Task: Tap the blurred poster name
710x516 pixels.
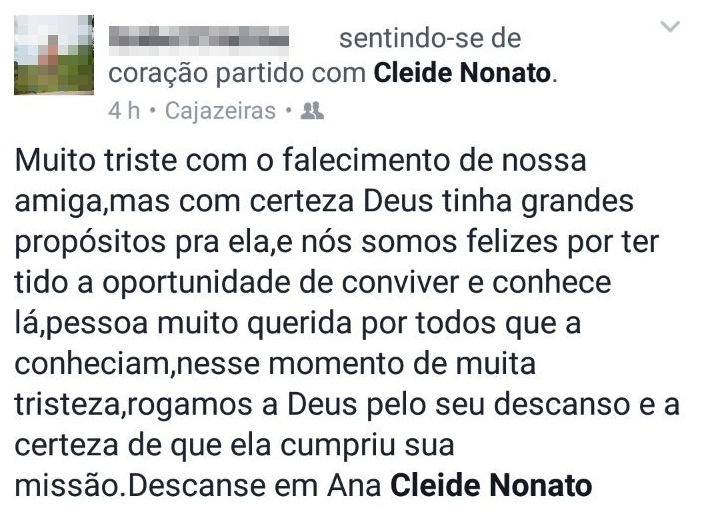Action: point(198,39)
